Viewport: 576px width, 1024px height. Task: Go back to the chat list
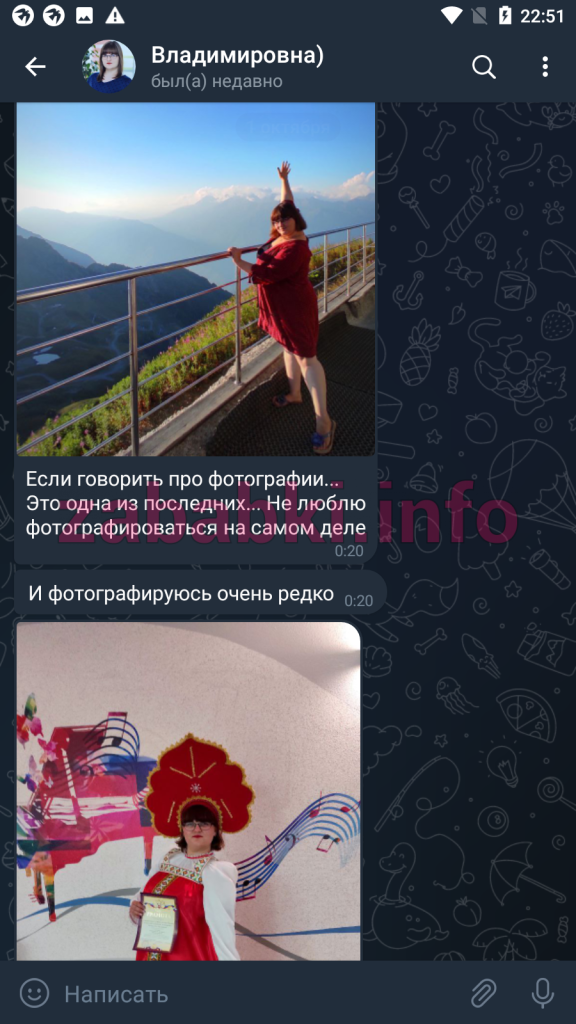pos(35,67)
